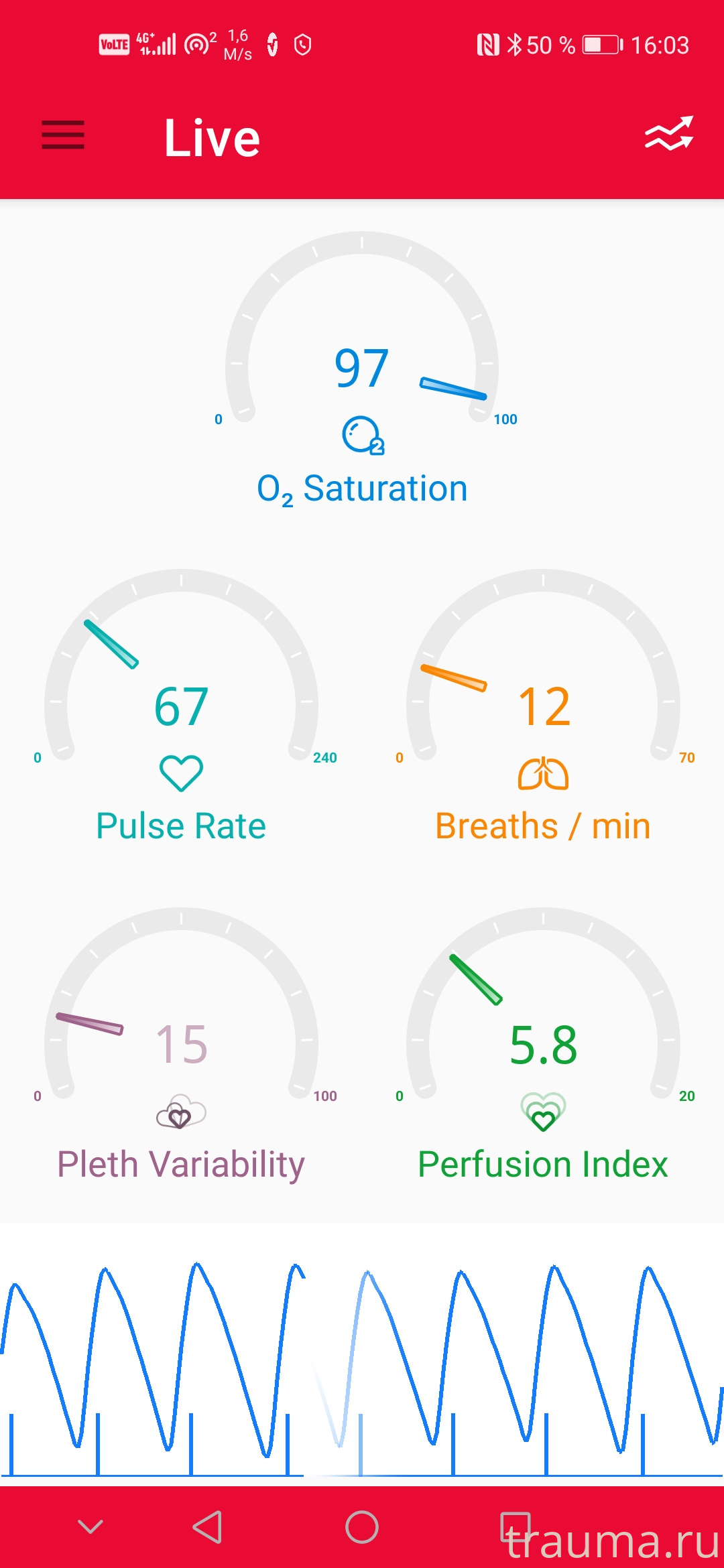Return to the home screen
The height and width of the screenshot is (1568, 724).
(x=362, y=1527)
